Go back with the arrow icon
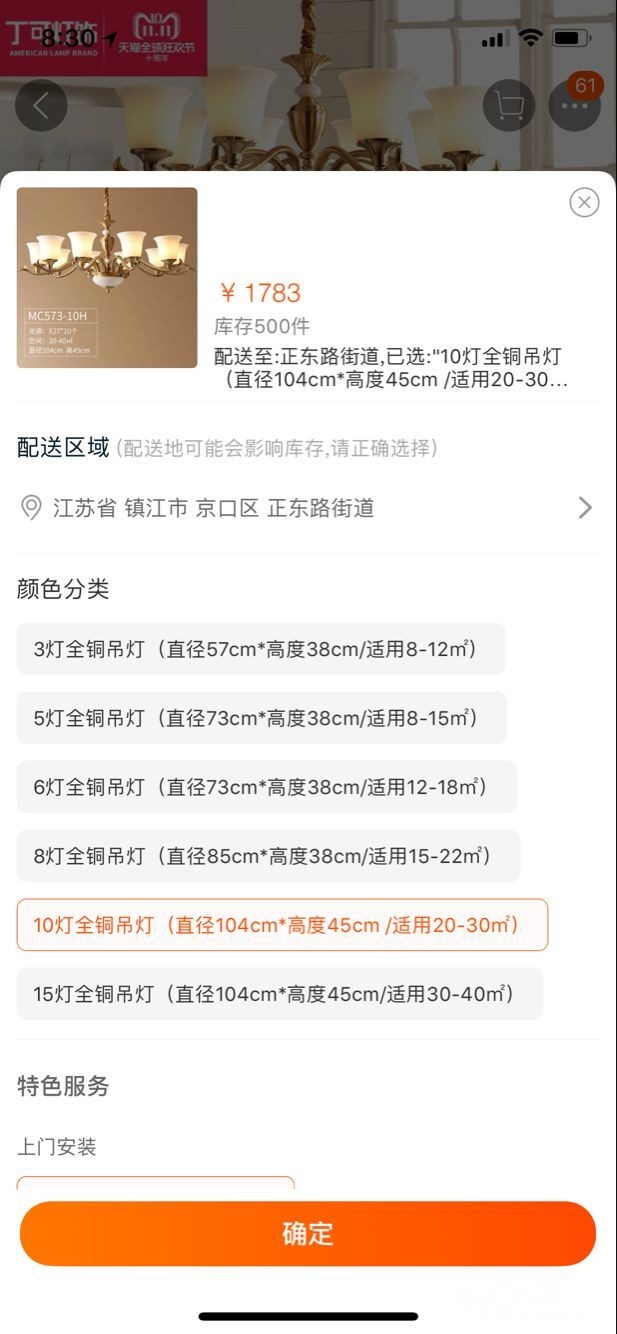 click(x=41, y=105)
